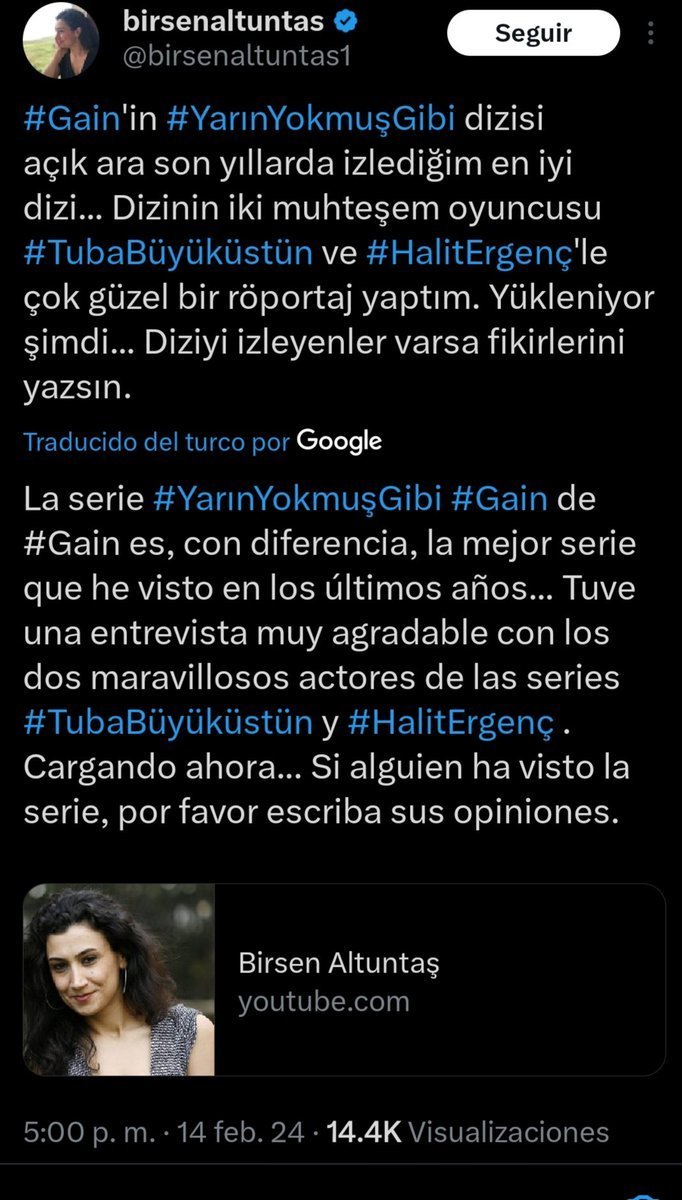Open the tweet's overflow menu
This screenshot has width=682, height=1200.
(652, 34)
